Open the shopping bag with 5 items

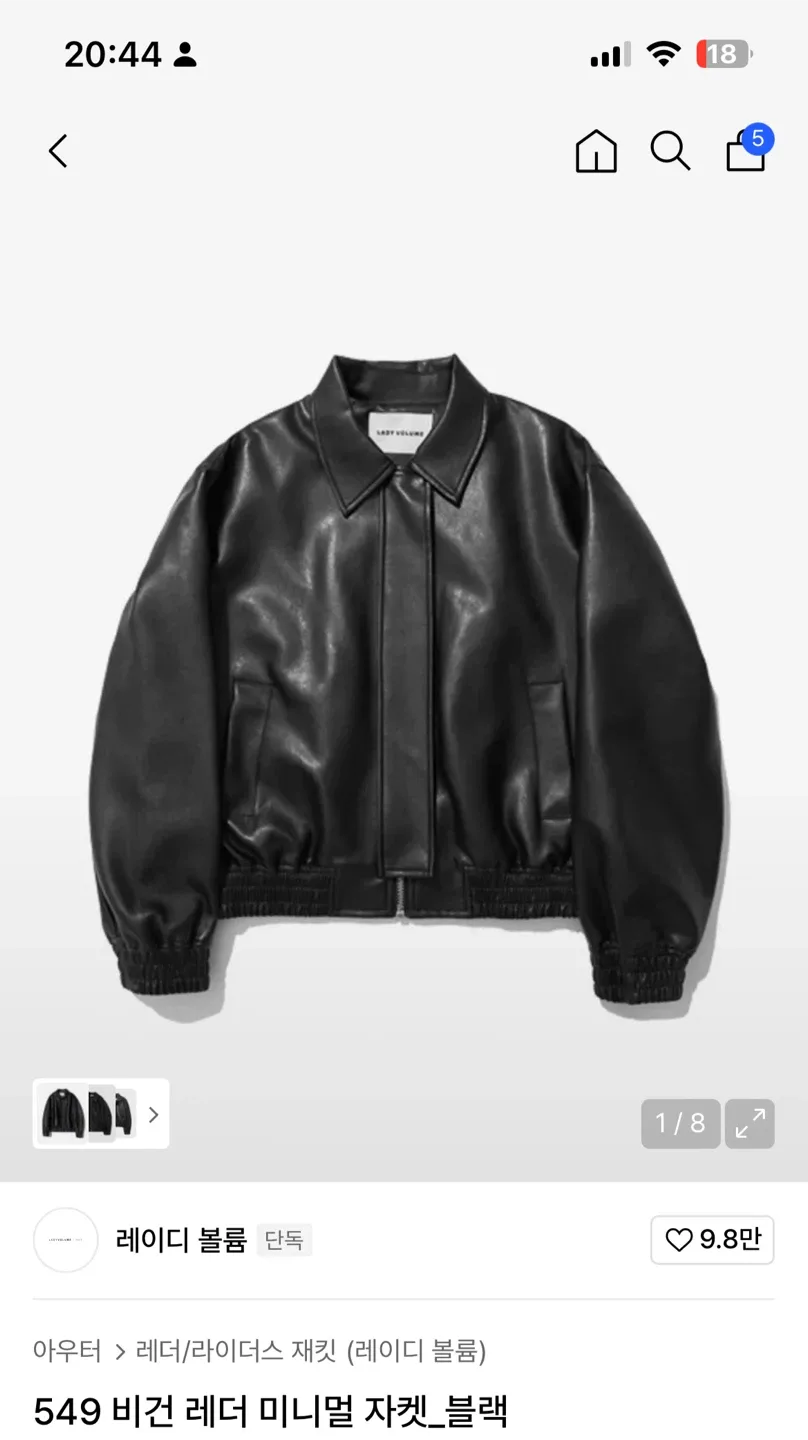[x=746, y=151]
